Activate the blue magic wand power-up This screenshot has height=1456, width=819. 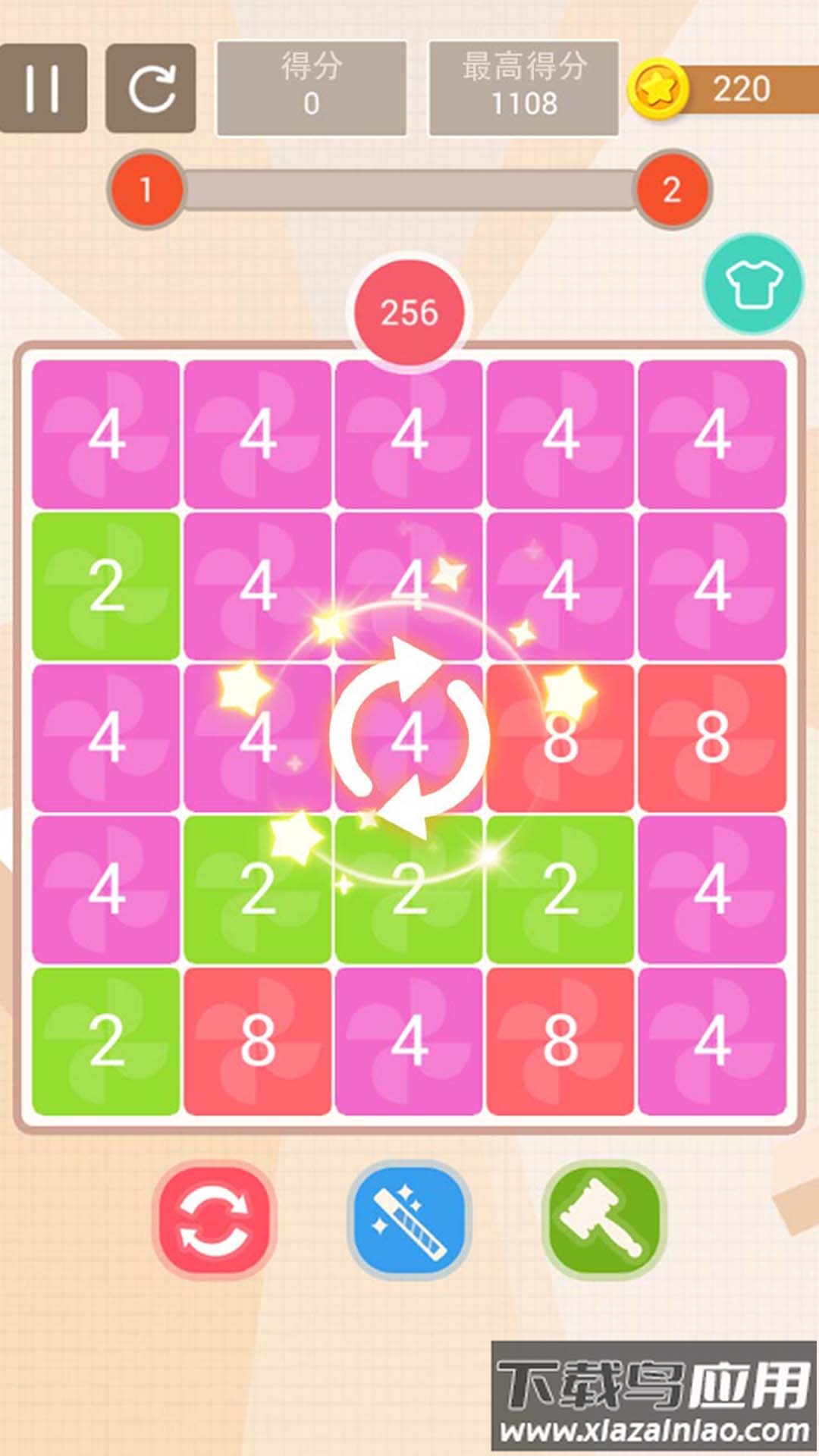pos(409,1219)
